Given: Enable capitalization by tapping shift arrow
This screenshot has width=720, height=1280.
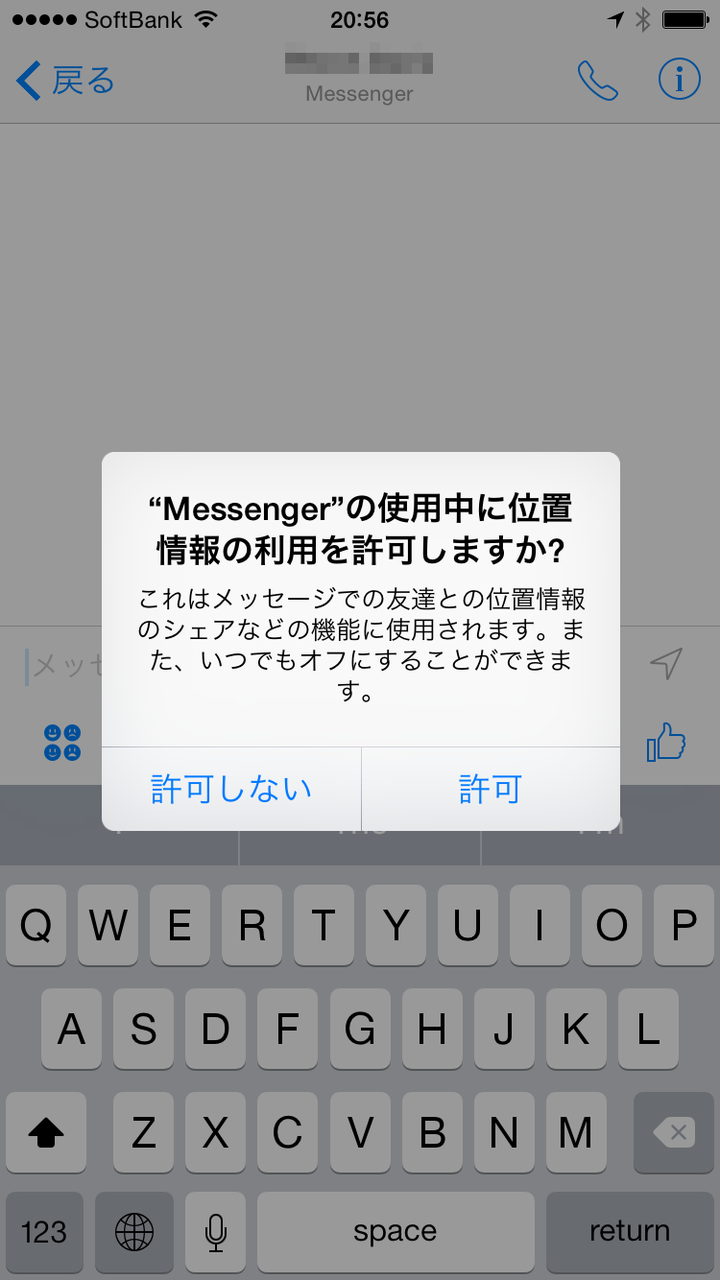Looking at the screenshot, I should [x=46, y=1132].
